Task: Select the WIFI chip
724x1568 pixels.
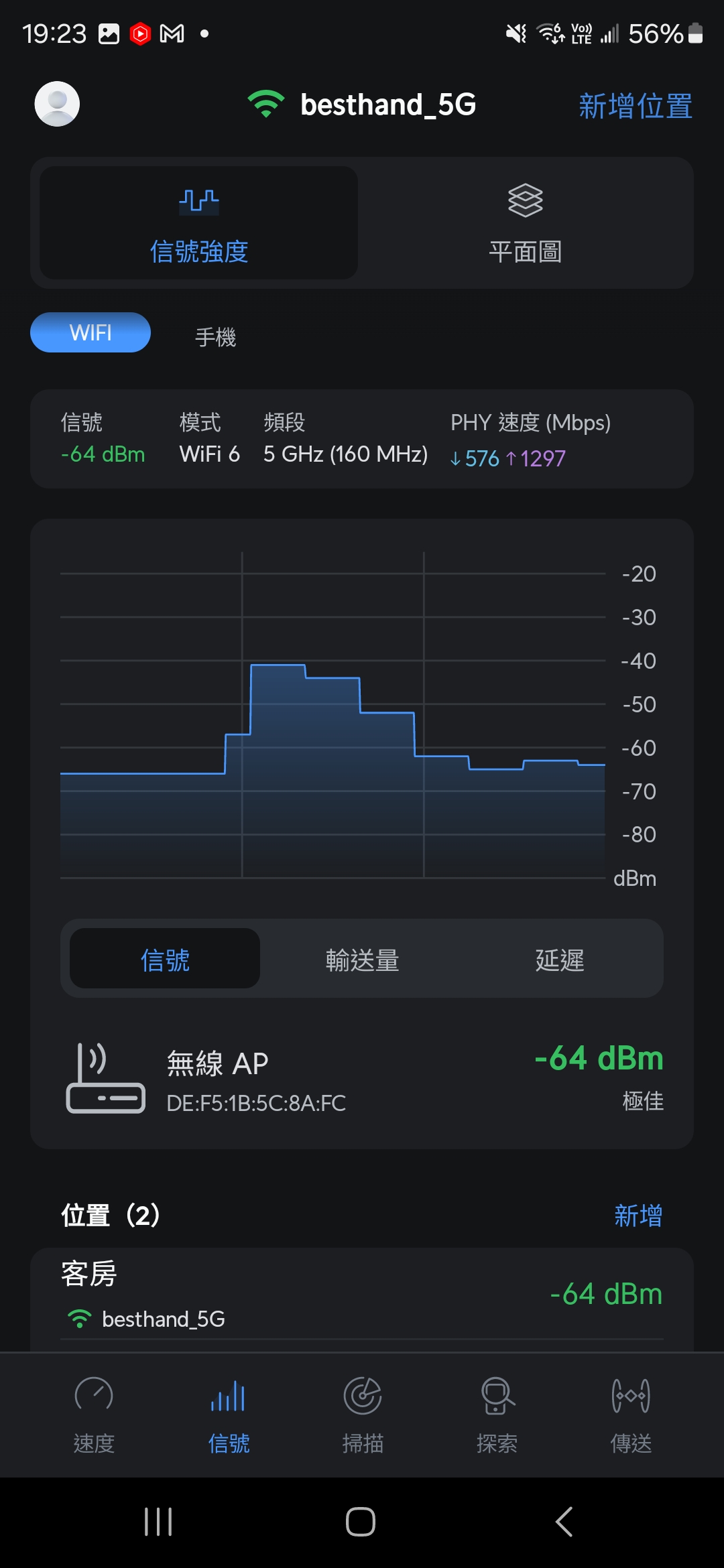Action: (x=90, y=332)
